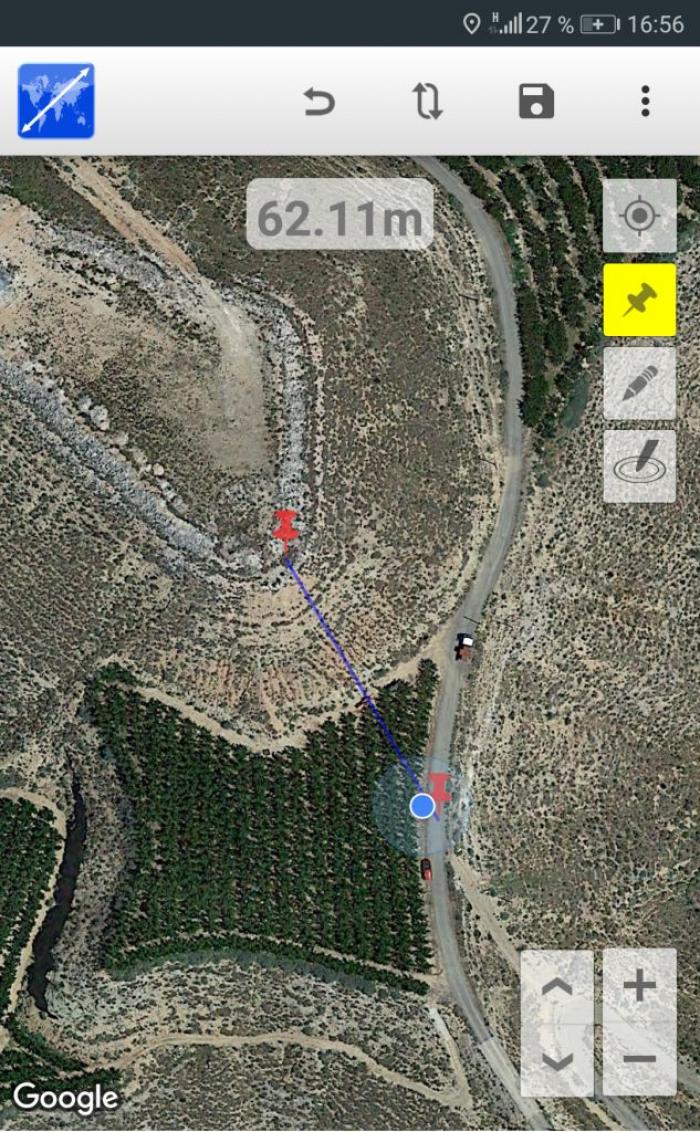Save the measurement with the floppy disk icon
Image resolution: width=700 pixels, height=1132 pixels.
pos(536,101)
